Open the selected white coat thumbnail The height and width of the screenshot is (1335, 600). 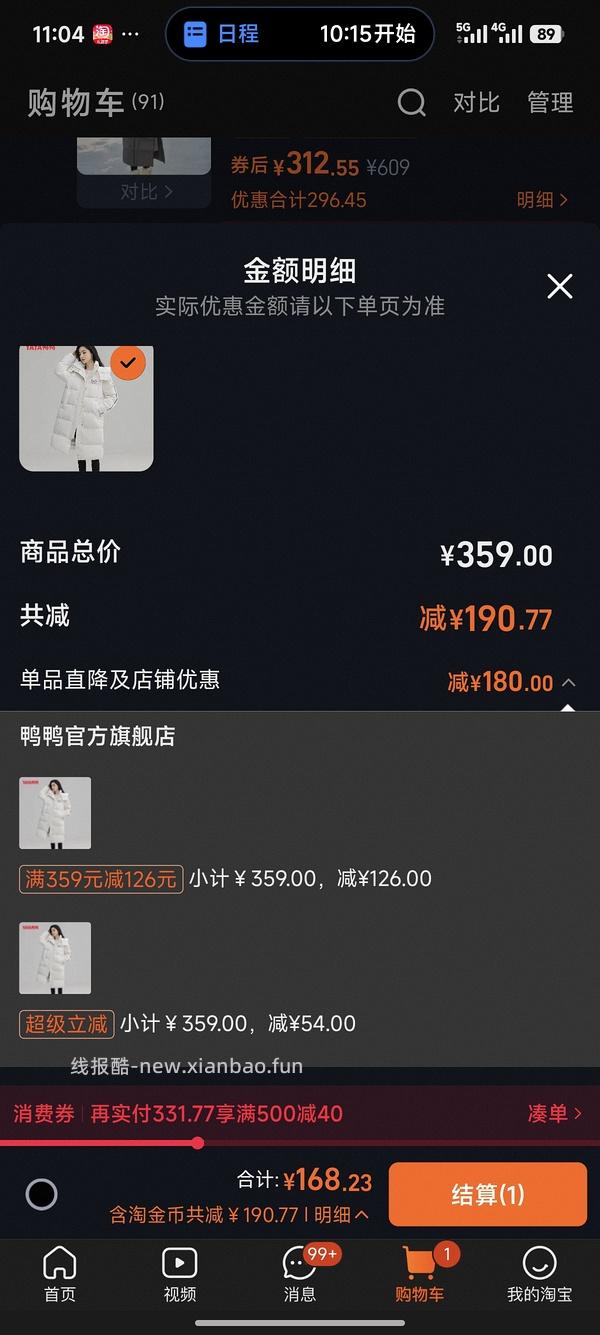86,408
